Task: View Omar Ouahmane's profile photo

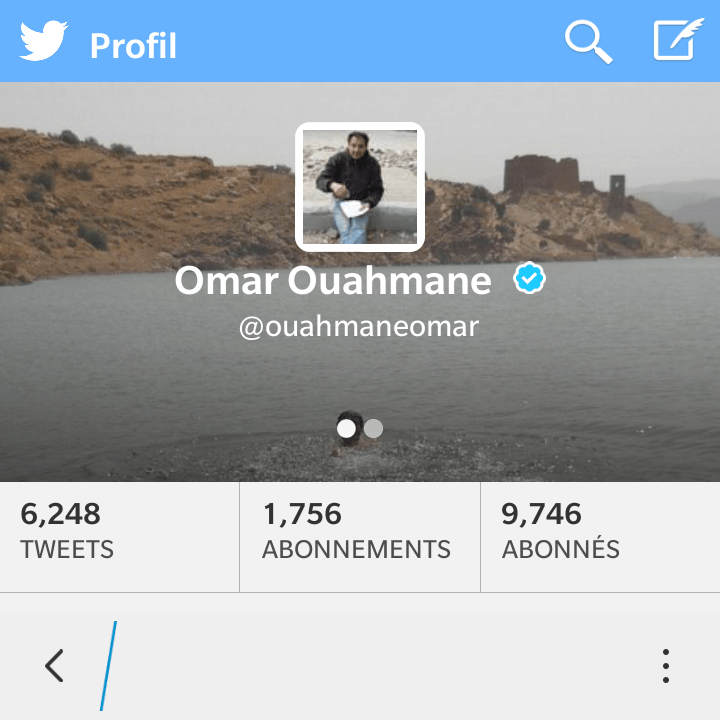Action: [x=360, y=186]
